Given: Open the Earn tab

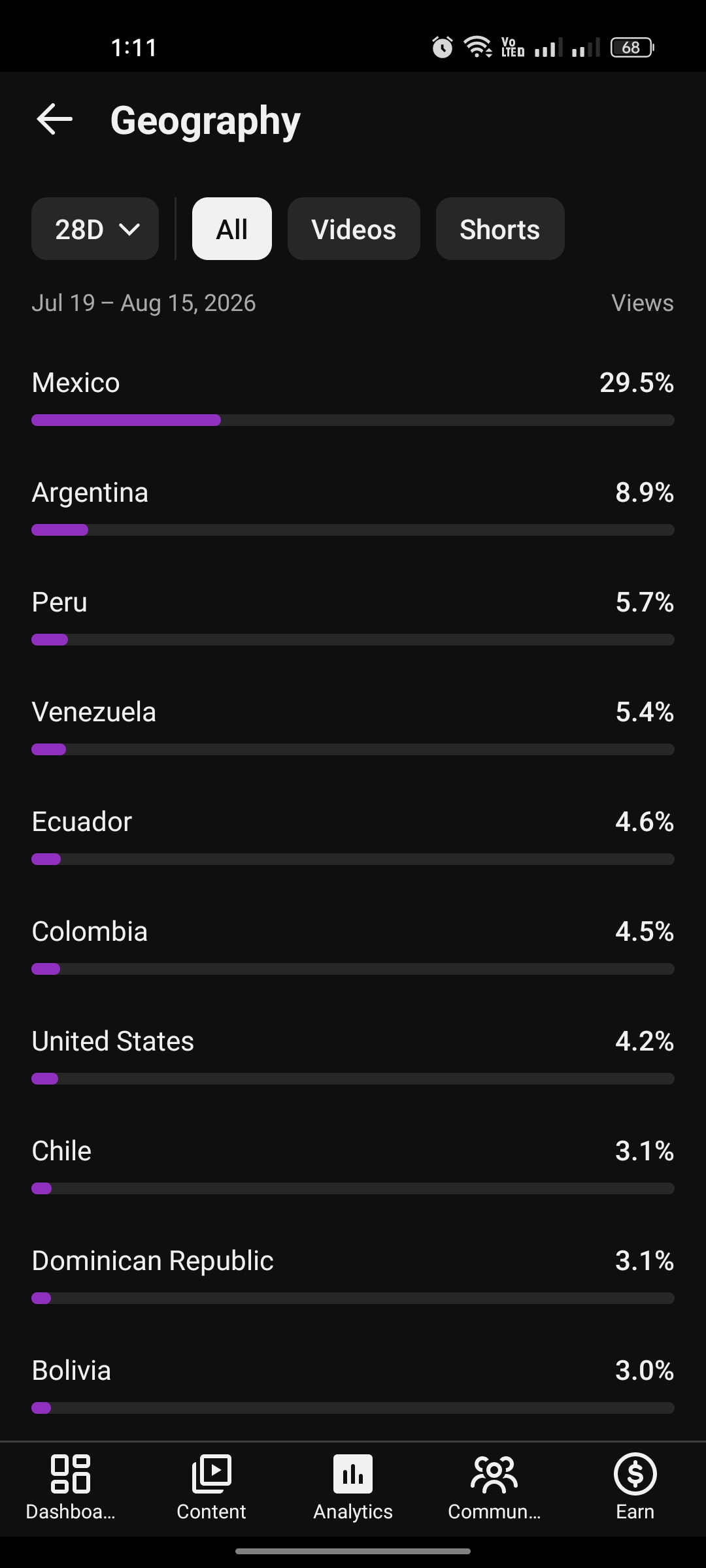Looking at the screenshot, I should pos(635,1488).
